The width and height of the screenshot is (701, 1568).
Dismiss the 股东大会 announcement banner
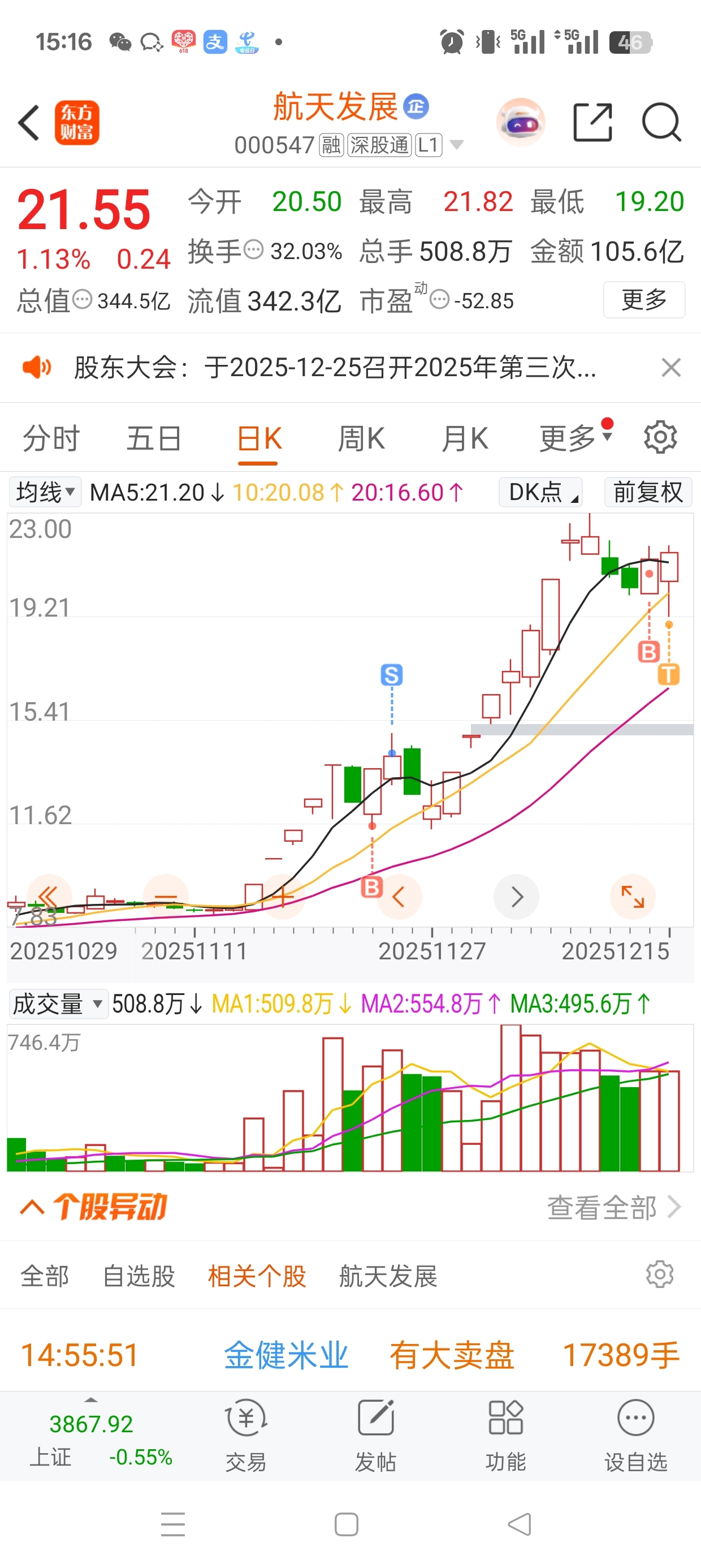point(670,368)
